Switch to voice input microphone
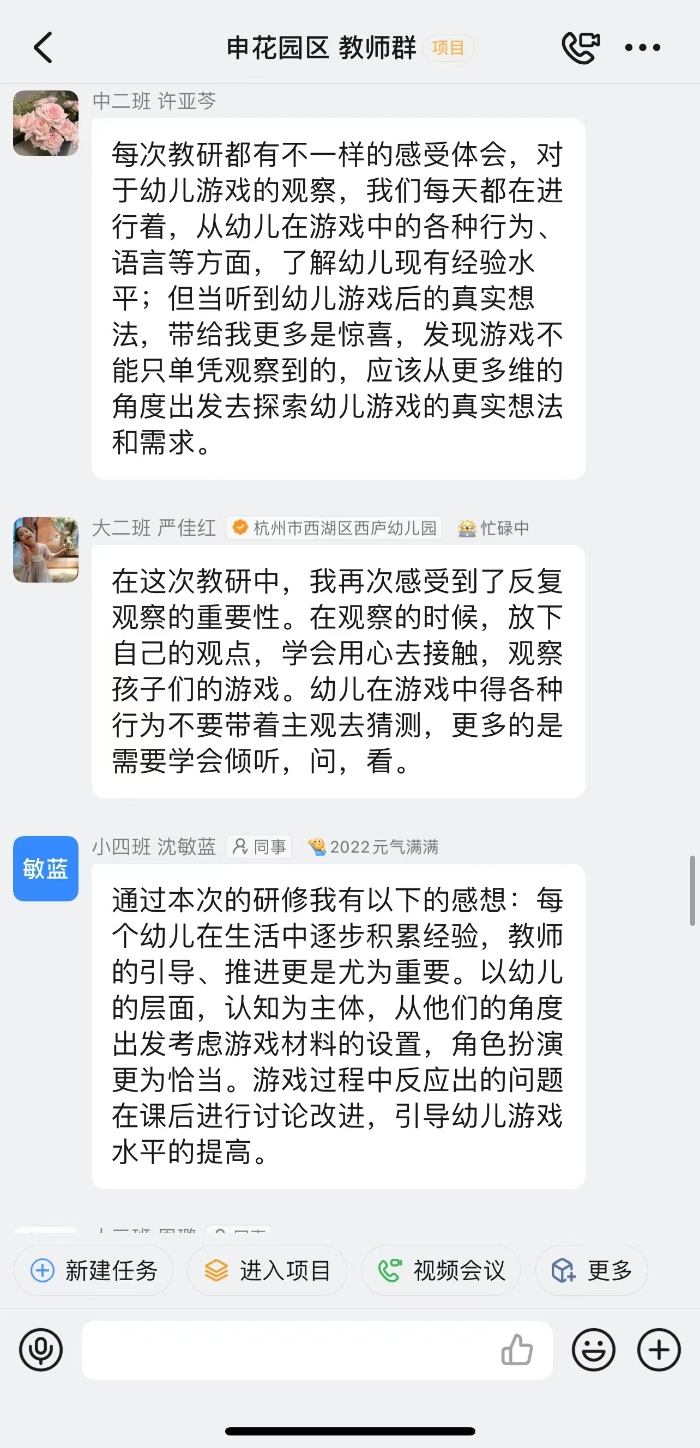Screen dimensions: 700x1448 [x=41, y=1350]
